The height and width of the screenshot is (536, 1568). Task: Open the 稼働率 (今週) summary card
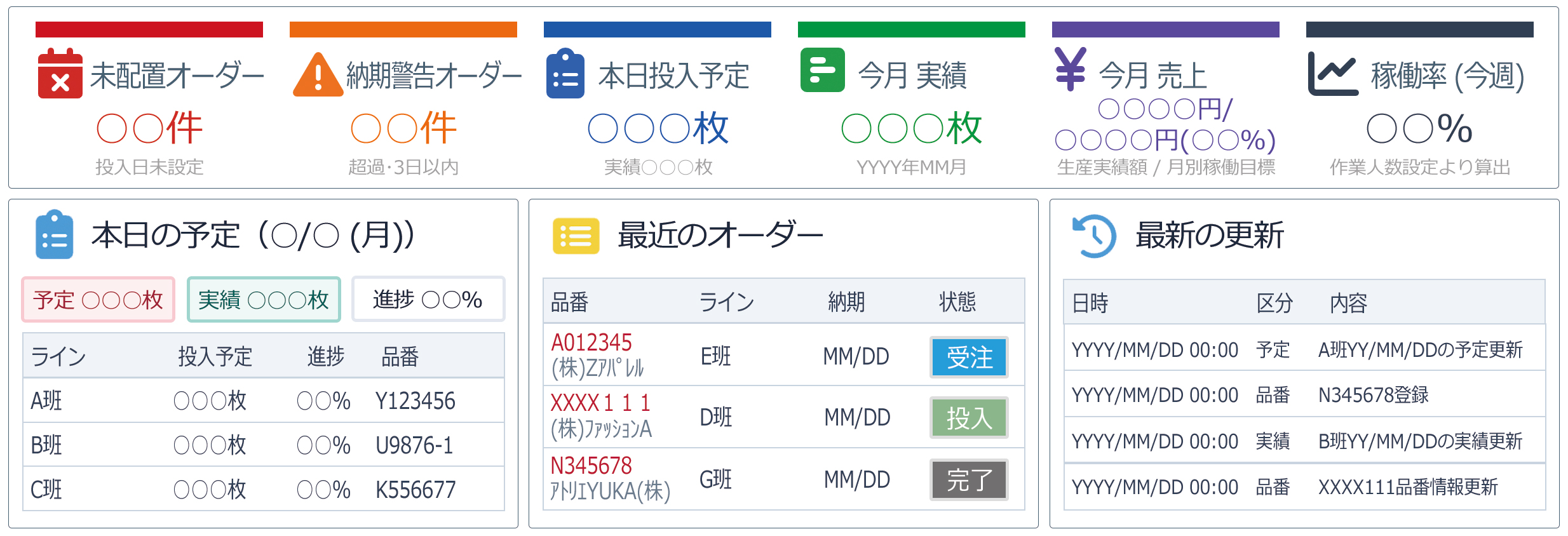tap(1420, 100)
